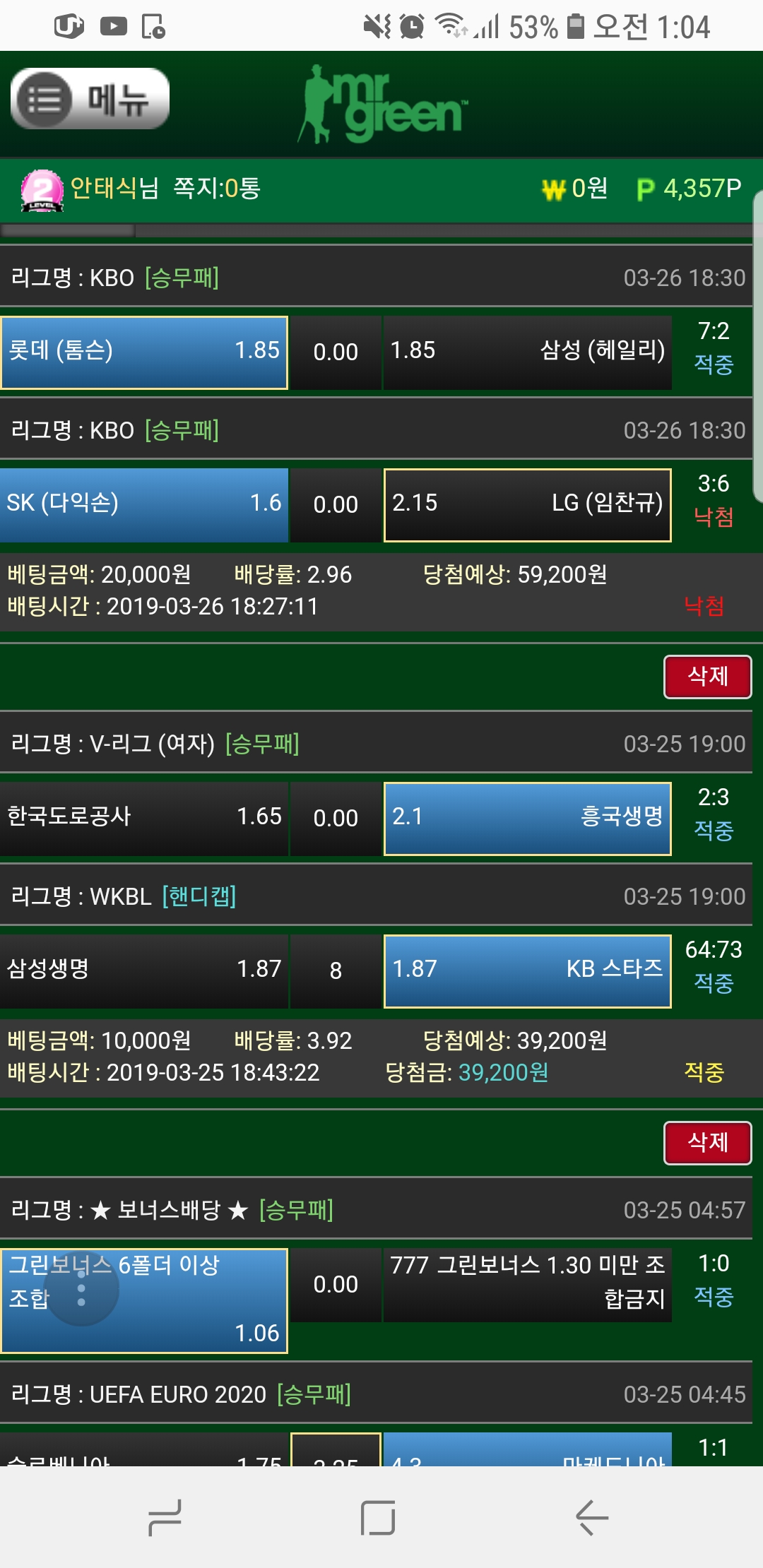
Task: Open the 메뉴 drawer button
Action: (90, 99)
